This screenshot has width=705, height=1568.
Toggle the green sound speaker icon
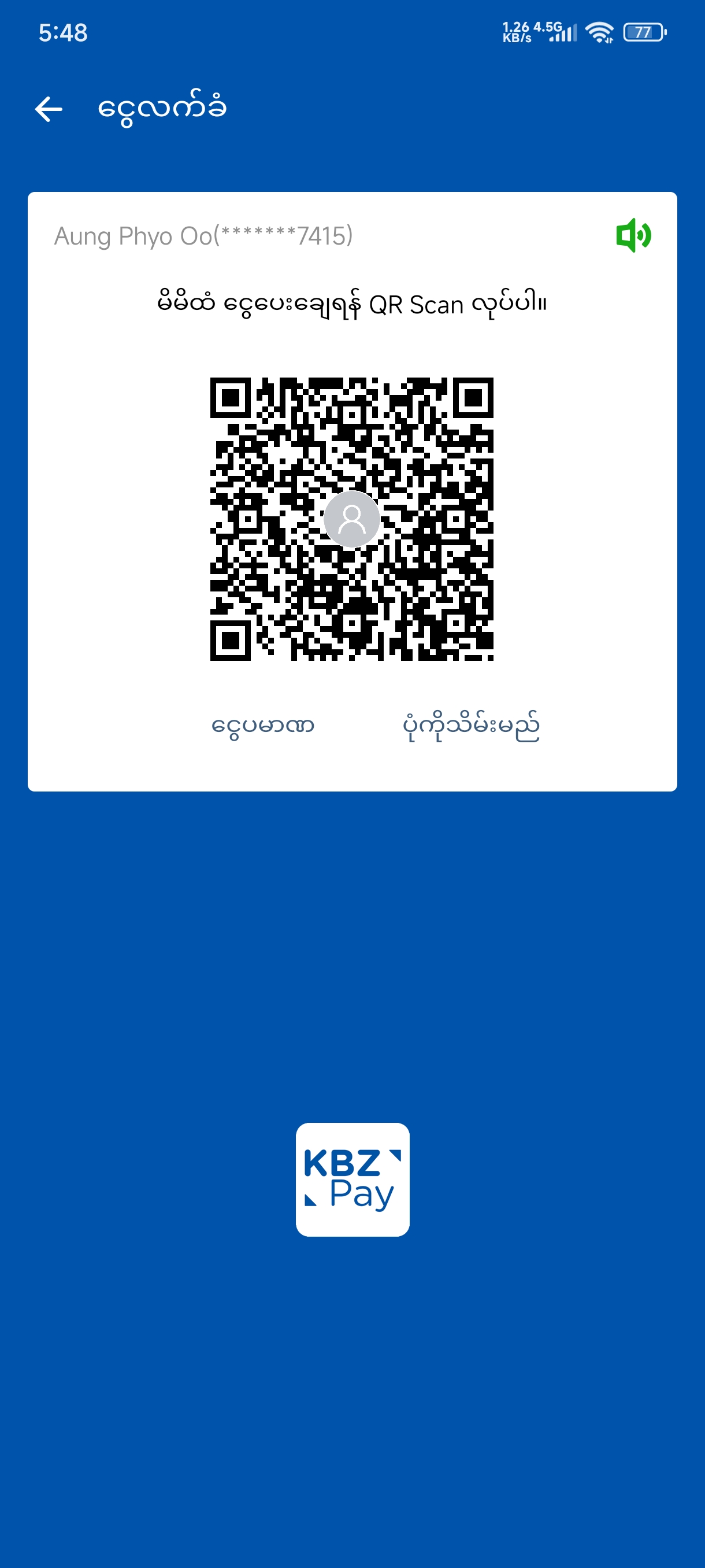click(x=633, y=235)
